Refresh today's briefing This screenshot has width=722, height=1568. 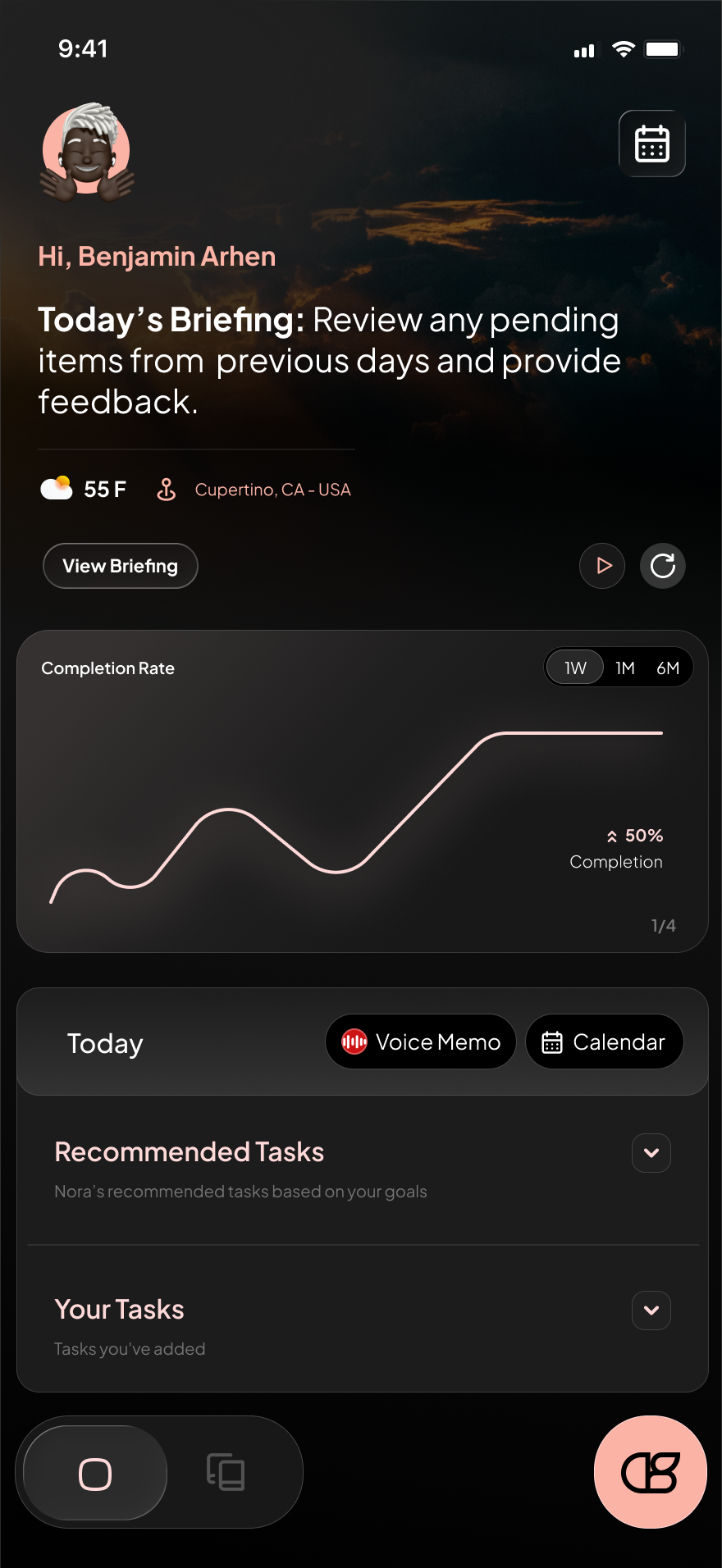(x=662, y=566)
